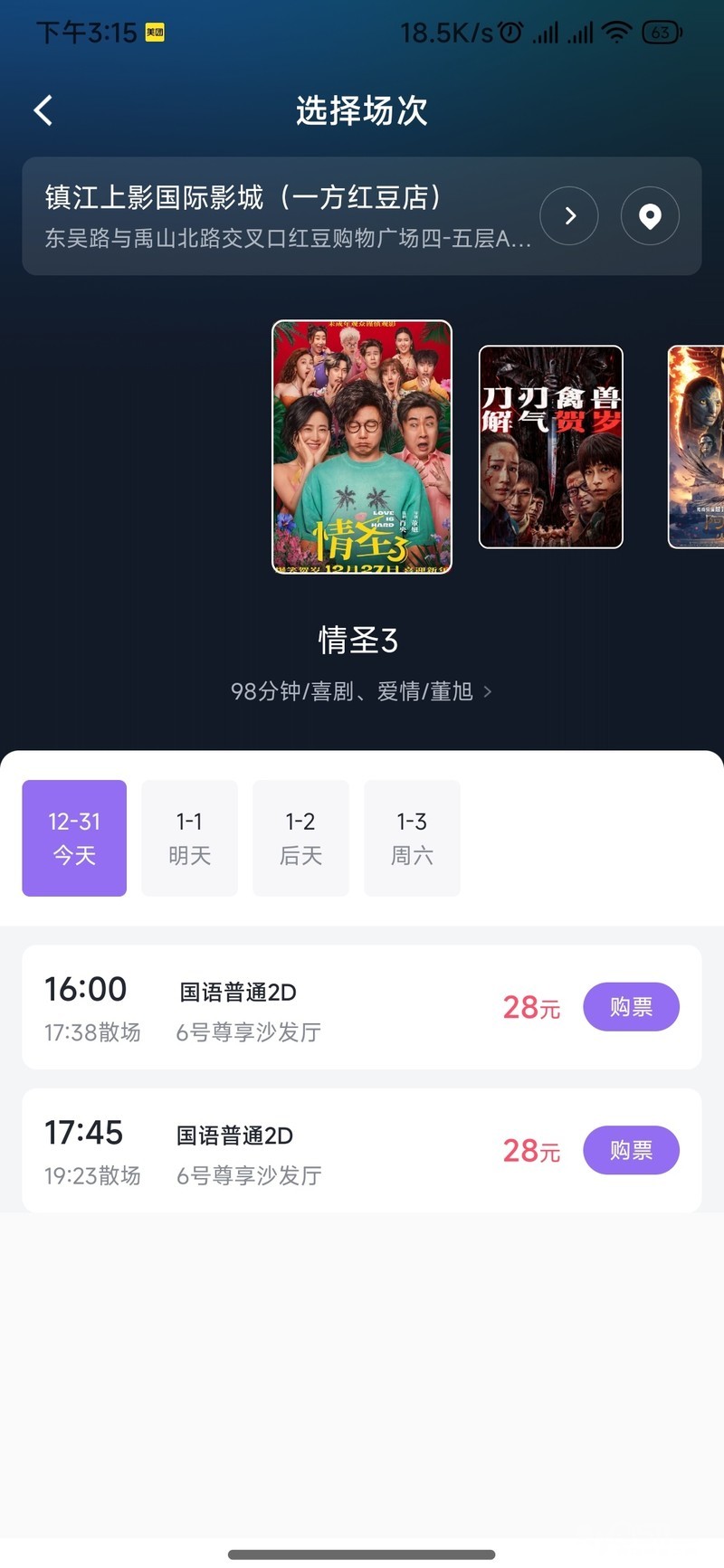Switch to the 1-1 明天 date
Screen dimensions: 724x1568
189,838
